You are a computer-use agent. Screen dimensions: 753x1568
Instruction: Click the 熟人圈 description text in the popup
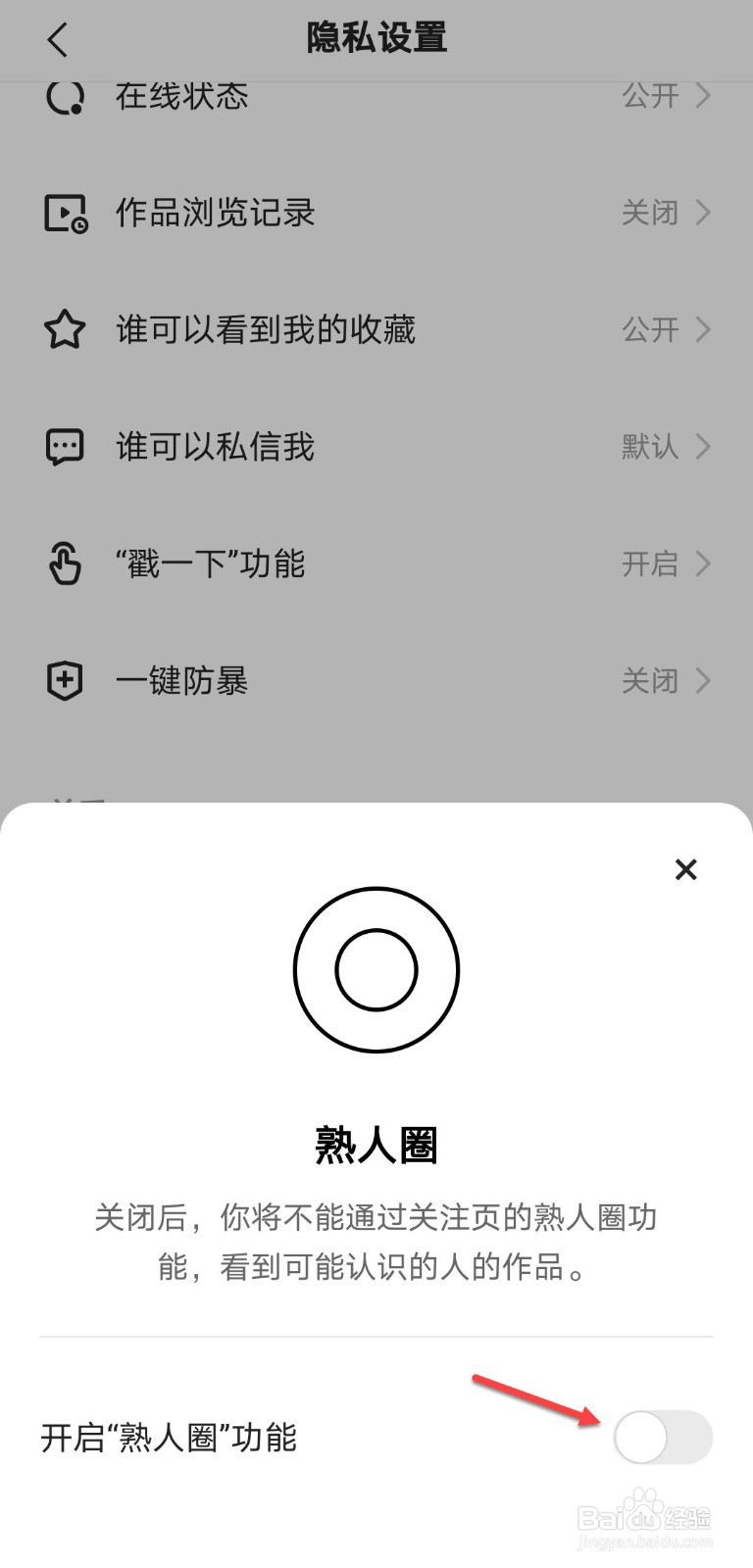[x=376, y=1242]
